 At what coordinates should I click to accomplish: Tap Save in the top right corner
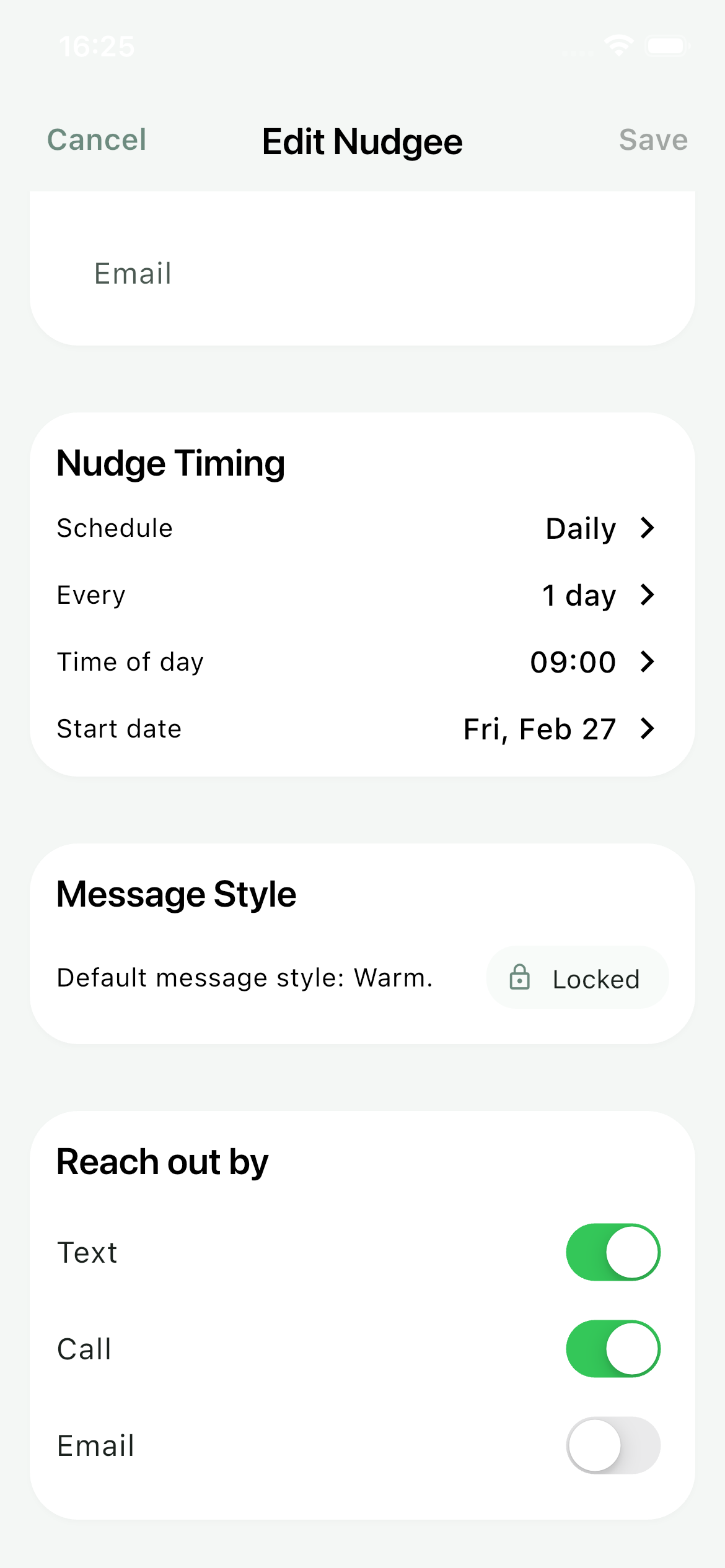click(x=652, y=140)
